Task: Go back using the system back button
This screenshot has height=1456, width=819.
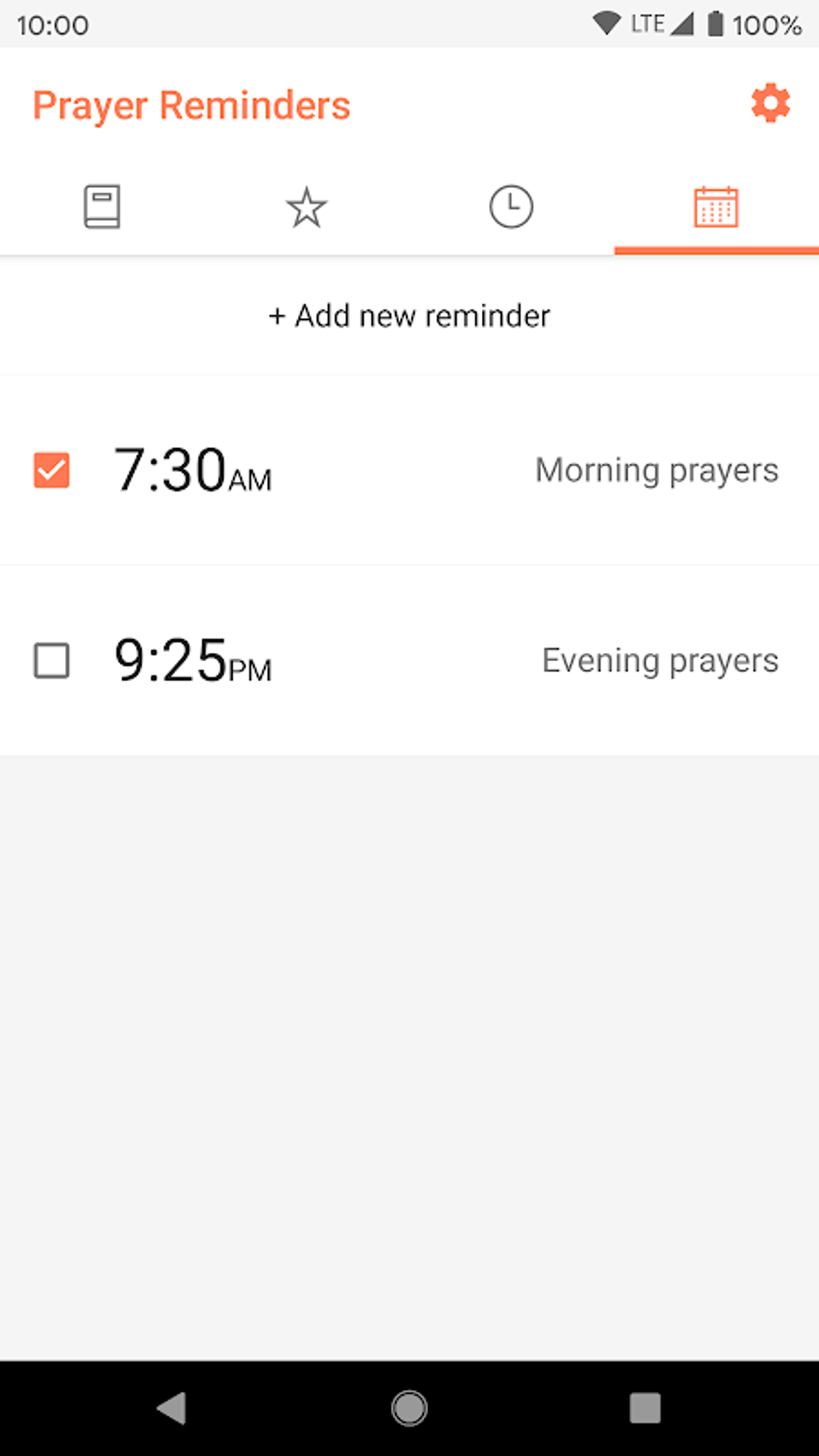Action: pos(172,1408)
